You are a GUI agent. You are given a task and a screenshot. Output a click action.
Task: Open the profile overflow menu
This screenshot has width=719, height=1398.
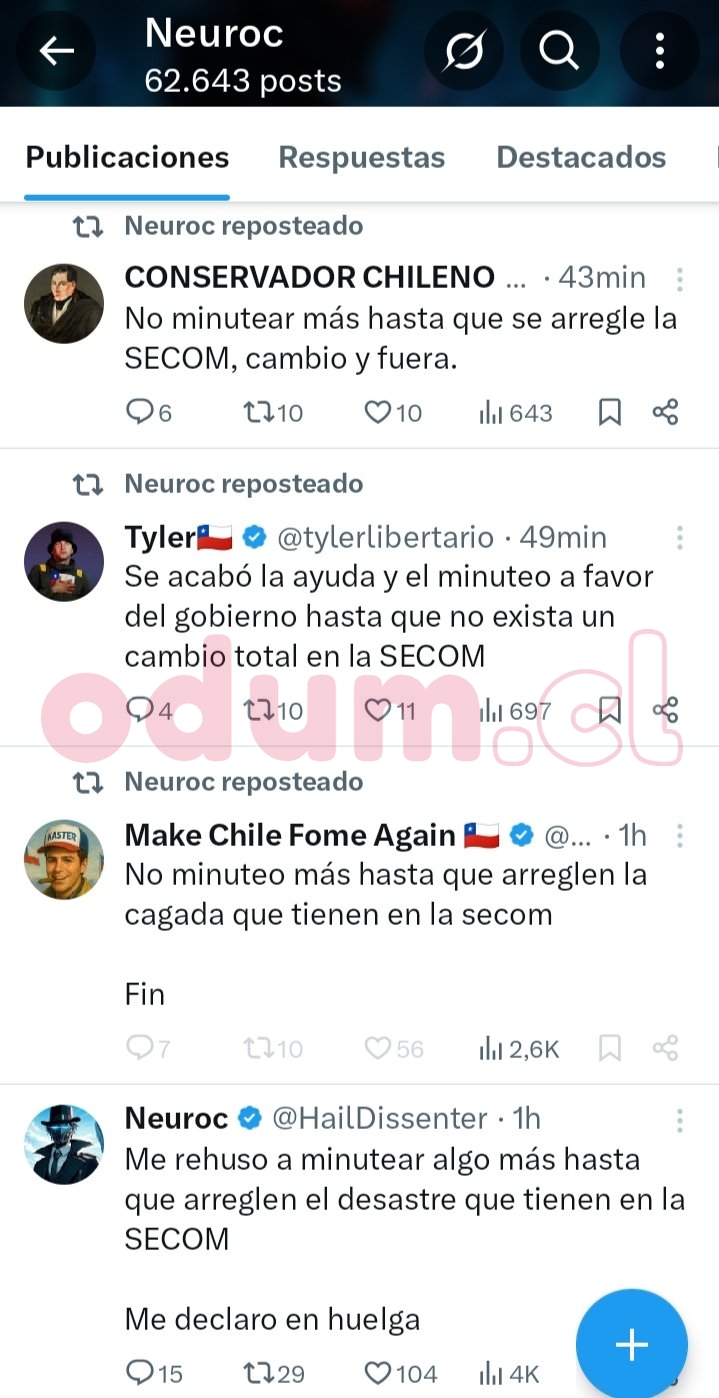point(659,50)
